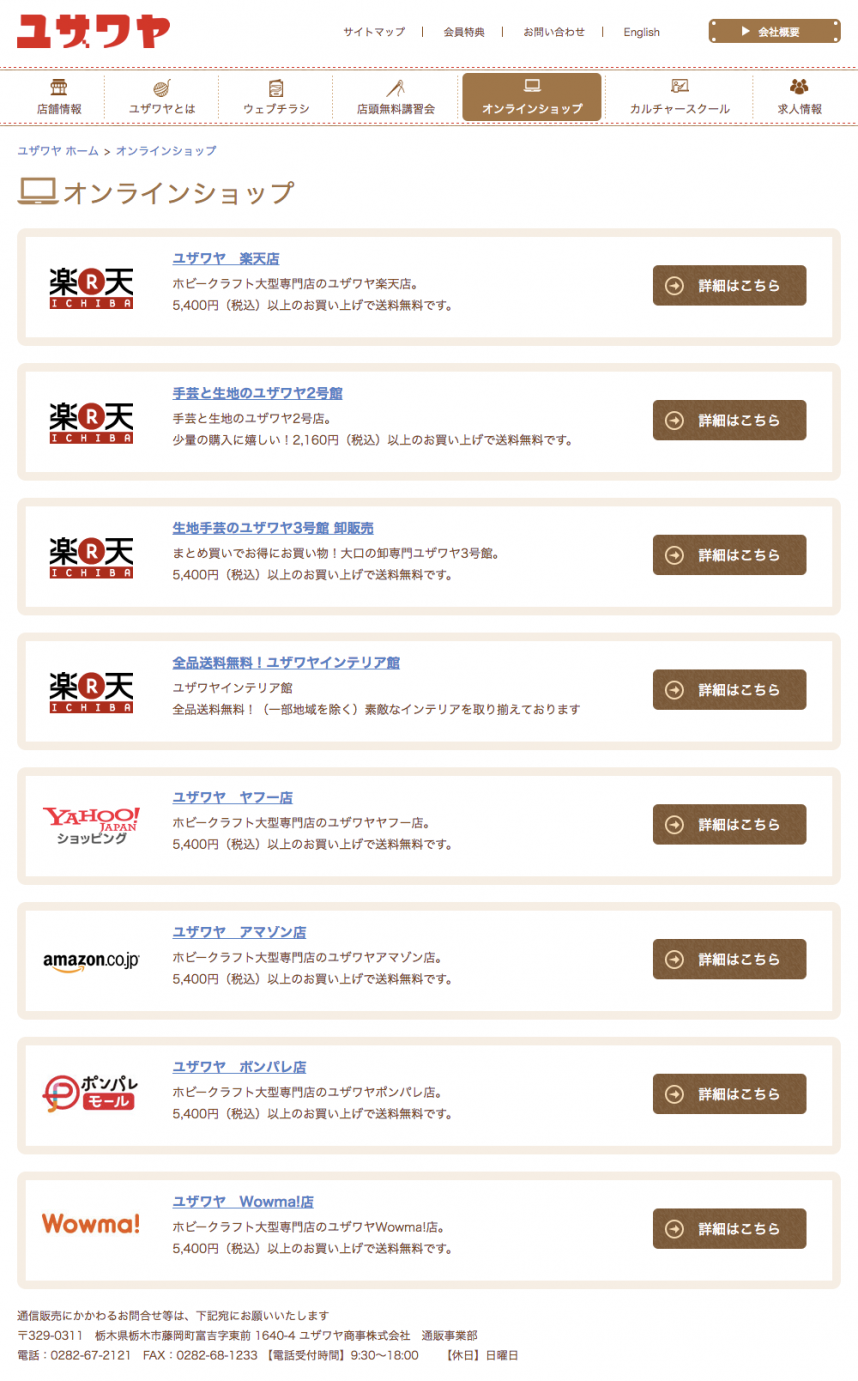Tap 詳細はこちら for 手芸と生地のユザワヤ2号館
Viewport: 858px width, 1381px height.
pos(729,420)
